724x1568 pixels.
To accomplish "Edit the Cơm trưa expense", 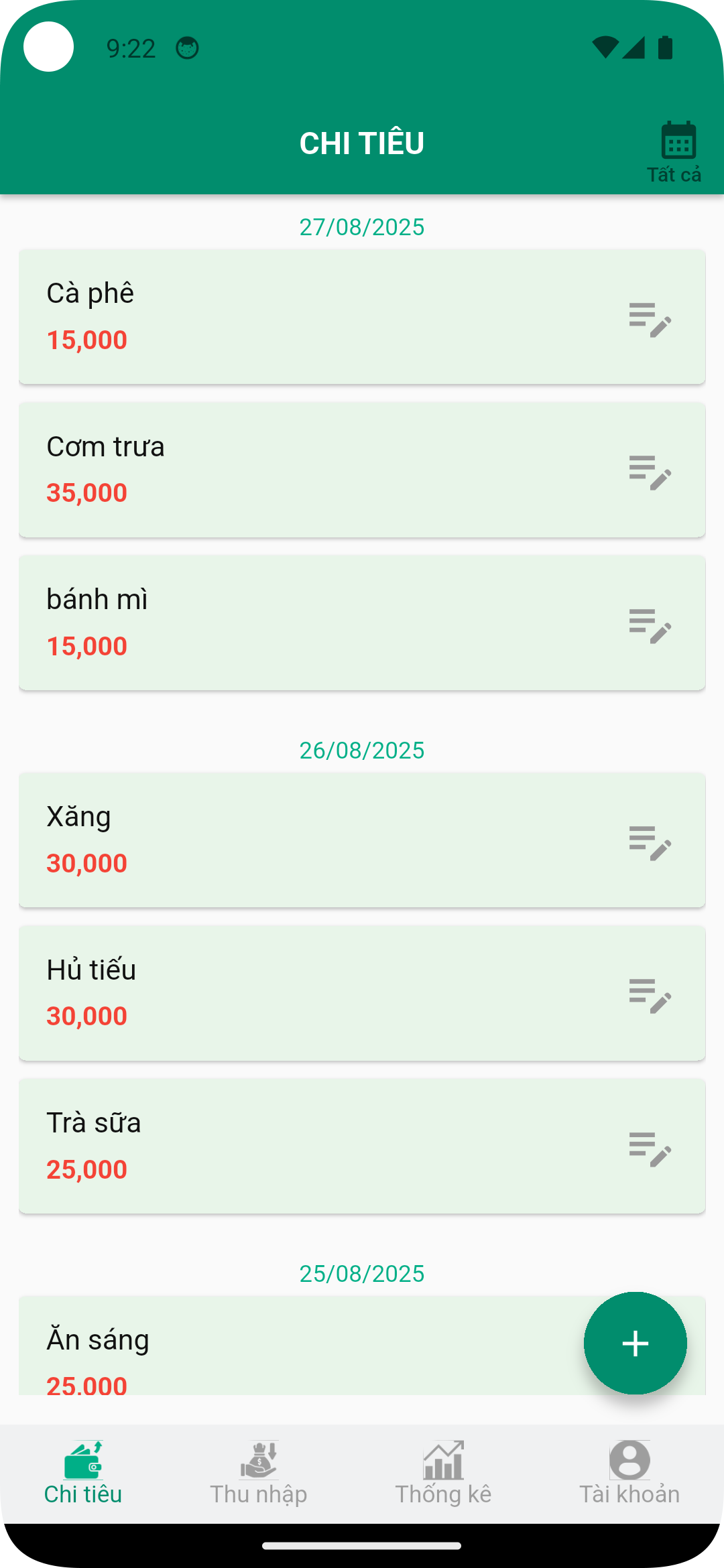I will [650, 472].
